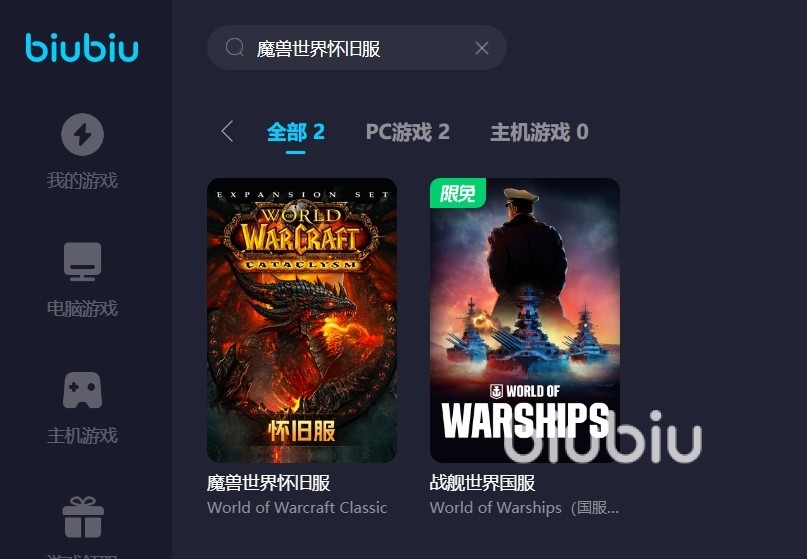Open 我的游戏 in the sidebar
The image size is (807, 559).
(82, 151)
